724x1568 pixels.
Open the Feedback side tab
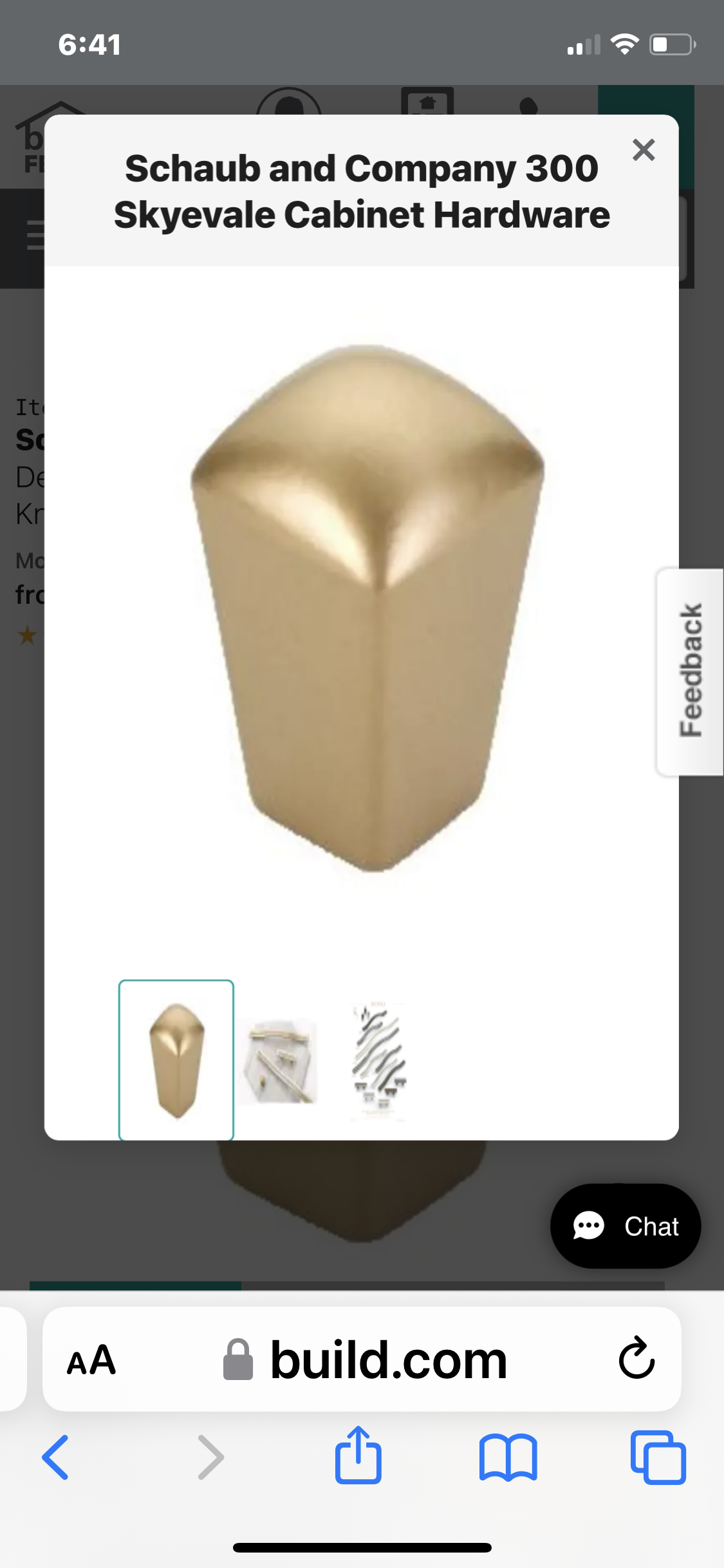(x=690, y=671)
